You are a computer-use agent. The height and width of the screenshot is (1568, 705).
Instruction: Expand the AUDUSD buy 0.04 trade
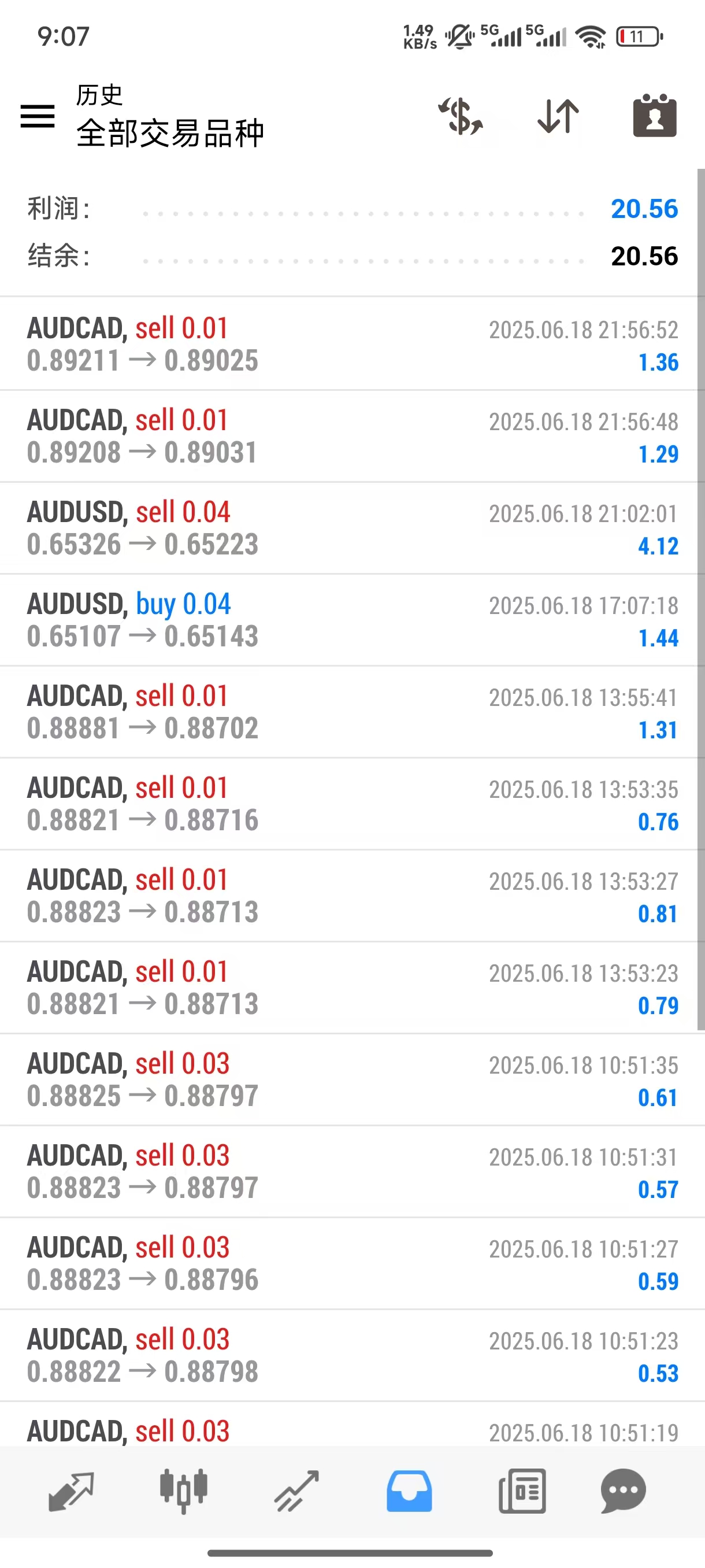coord(351,620)
